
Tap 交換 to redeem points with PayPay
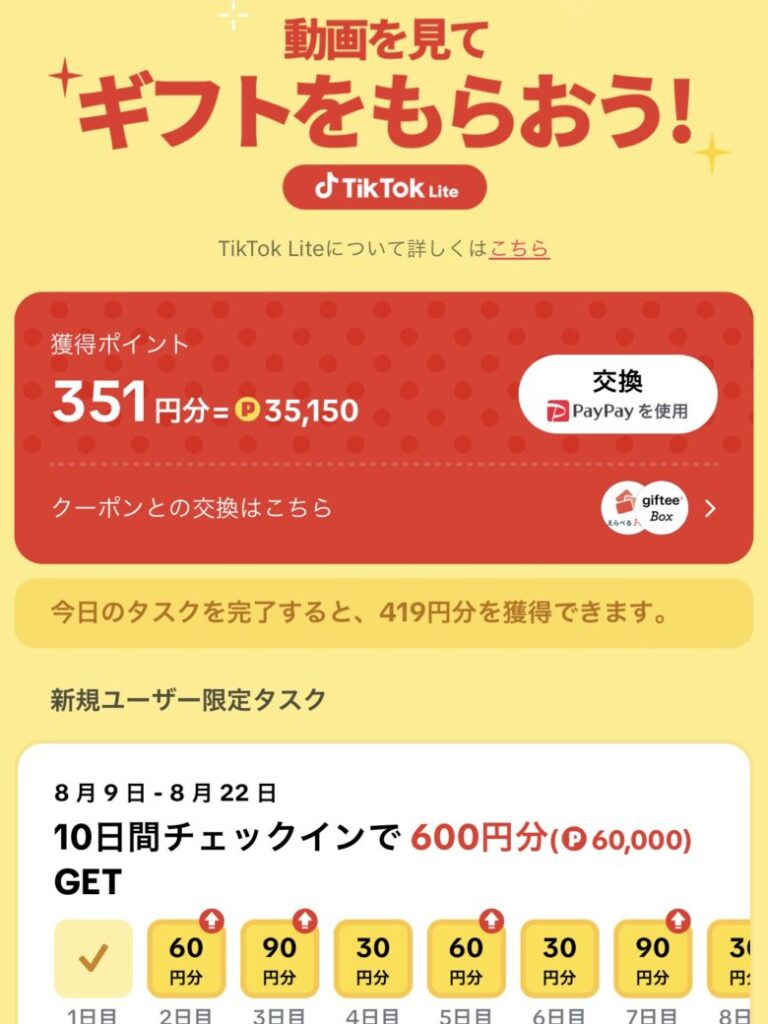617,394
